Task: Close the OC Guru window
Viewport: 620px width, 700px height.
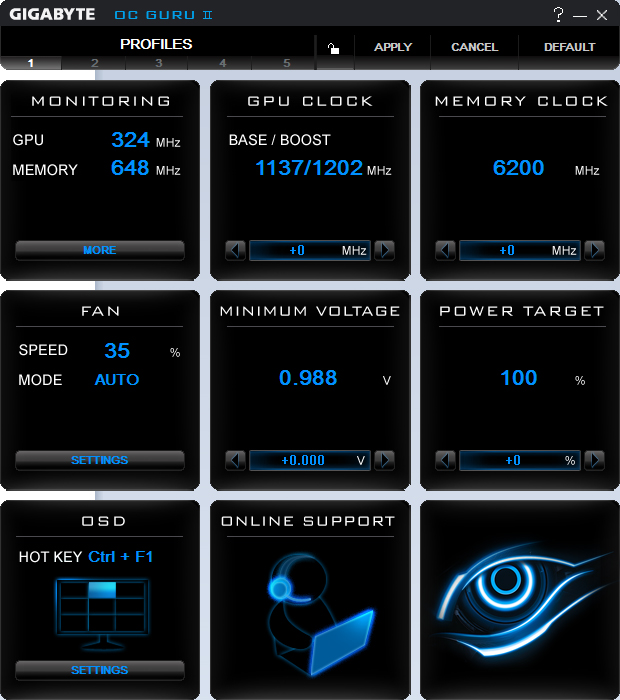Action: 601,15
